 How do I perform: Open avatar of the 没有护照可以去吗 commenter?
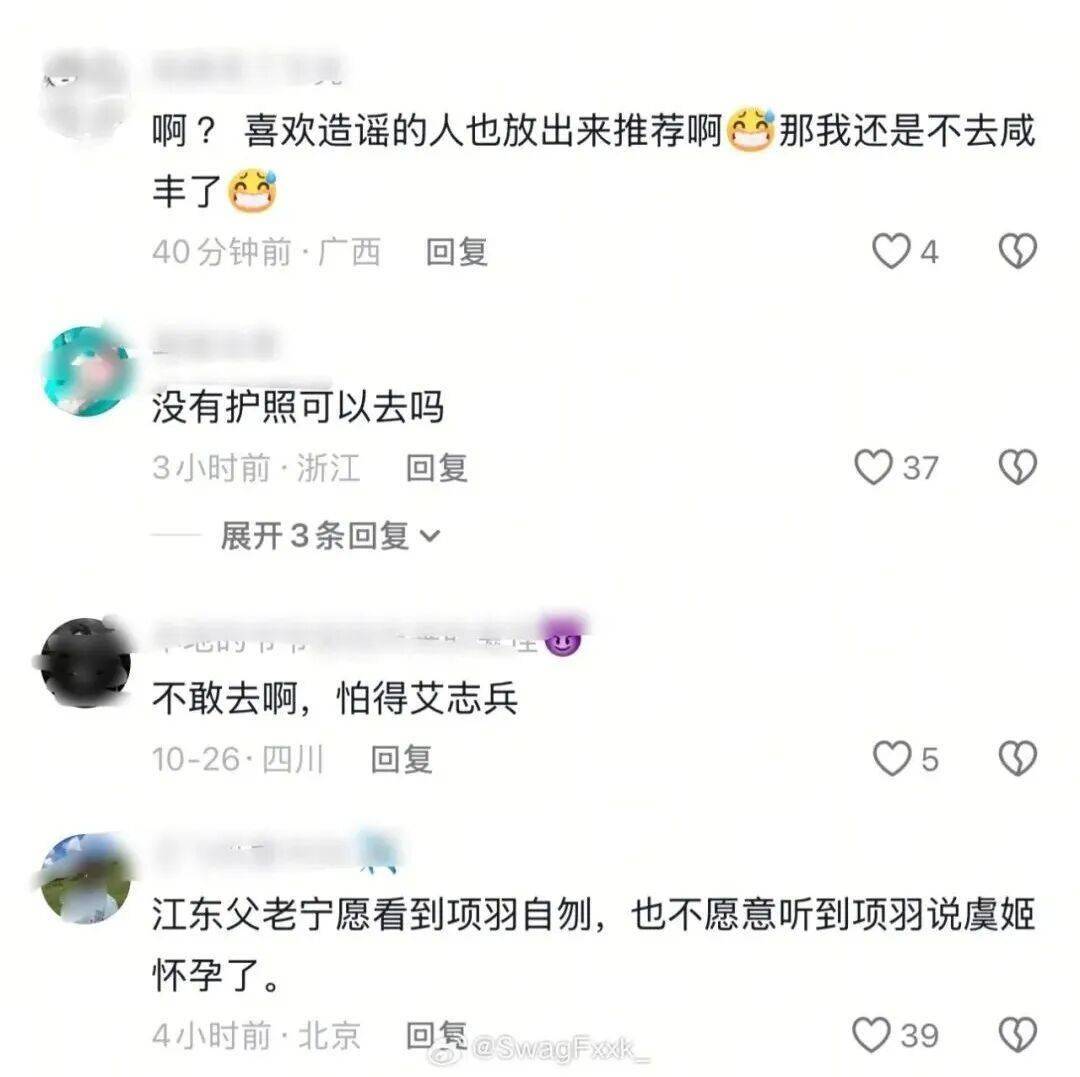86,371
